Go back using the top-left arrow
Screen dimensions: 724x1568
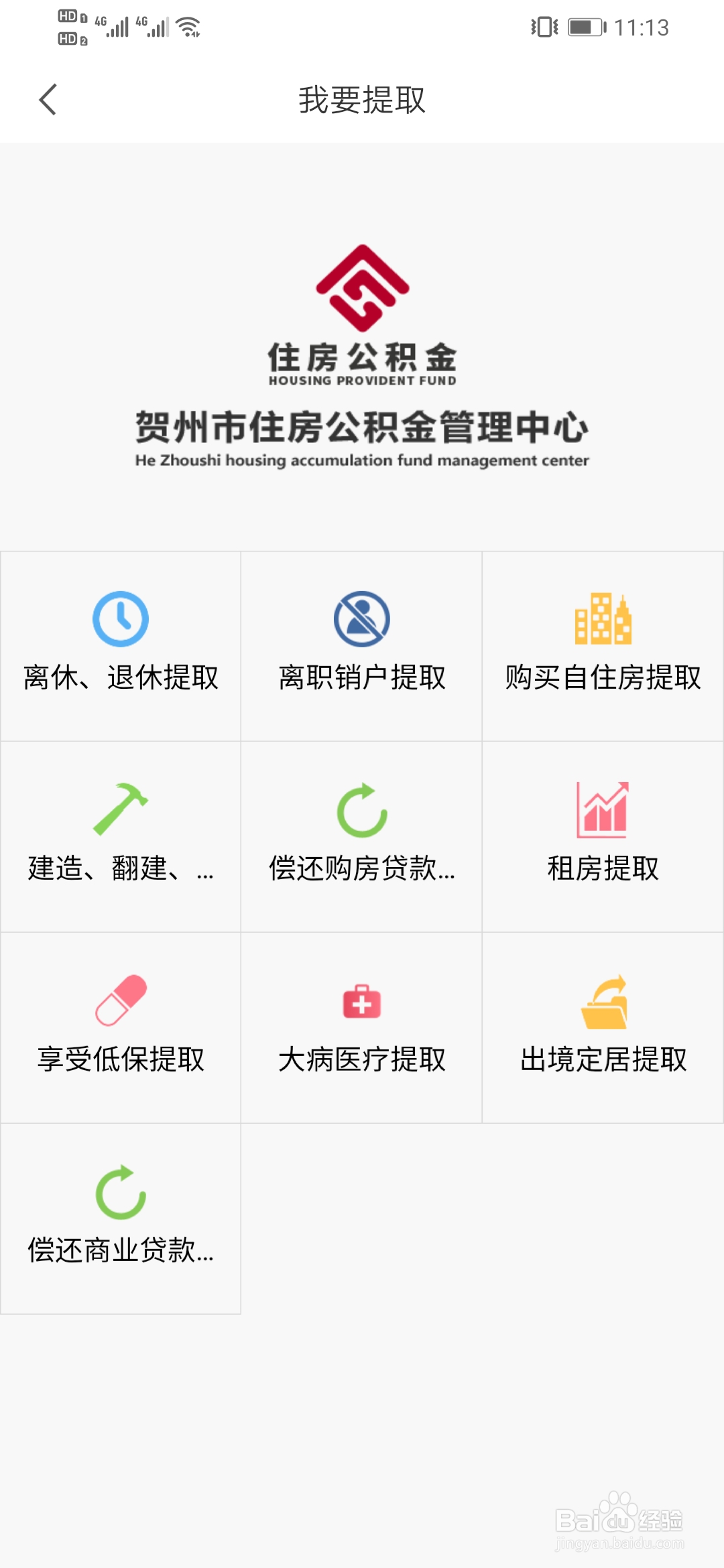(x=48, y=100)
